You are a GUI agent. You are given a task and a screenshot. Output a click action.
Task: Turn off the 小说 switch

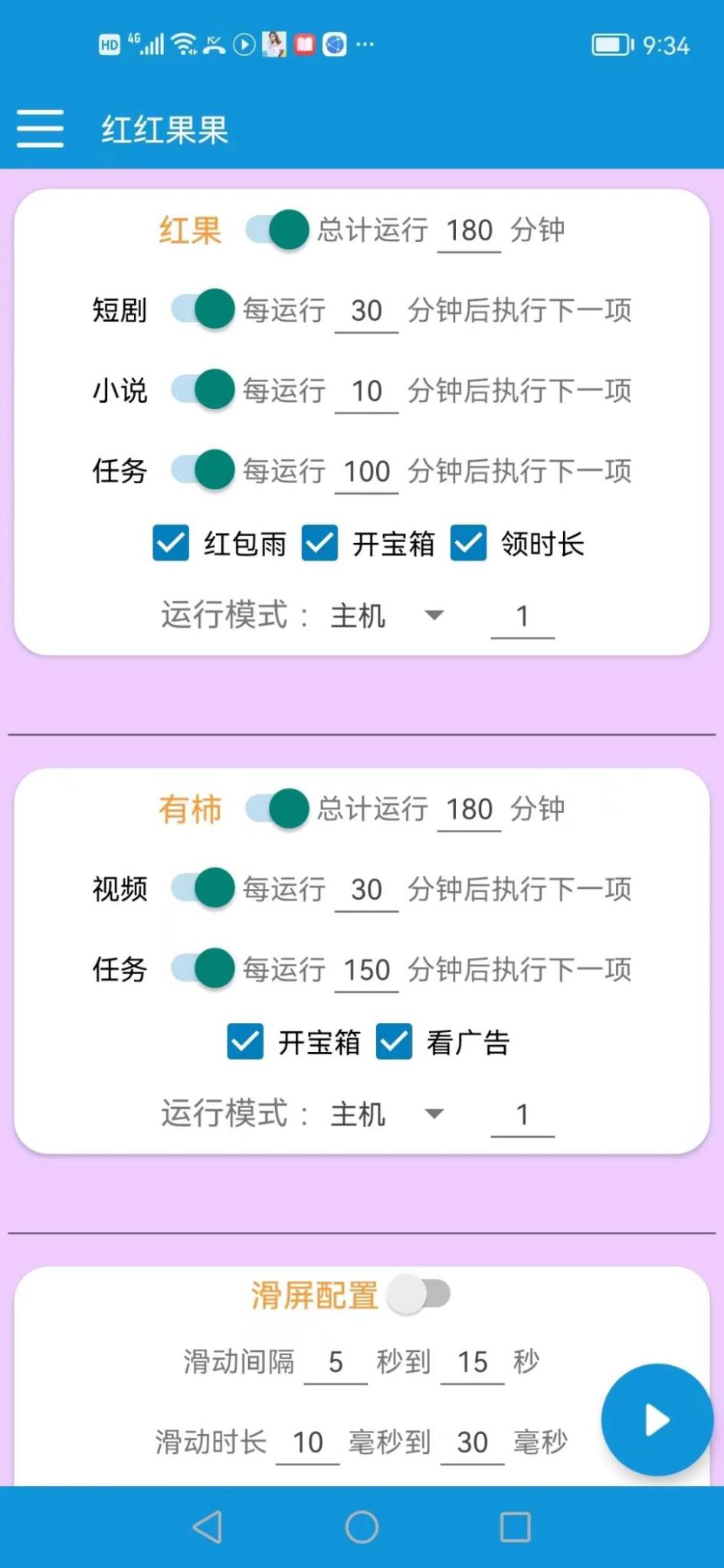click(x=203, y=390)
